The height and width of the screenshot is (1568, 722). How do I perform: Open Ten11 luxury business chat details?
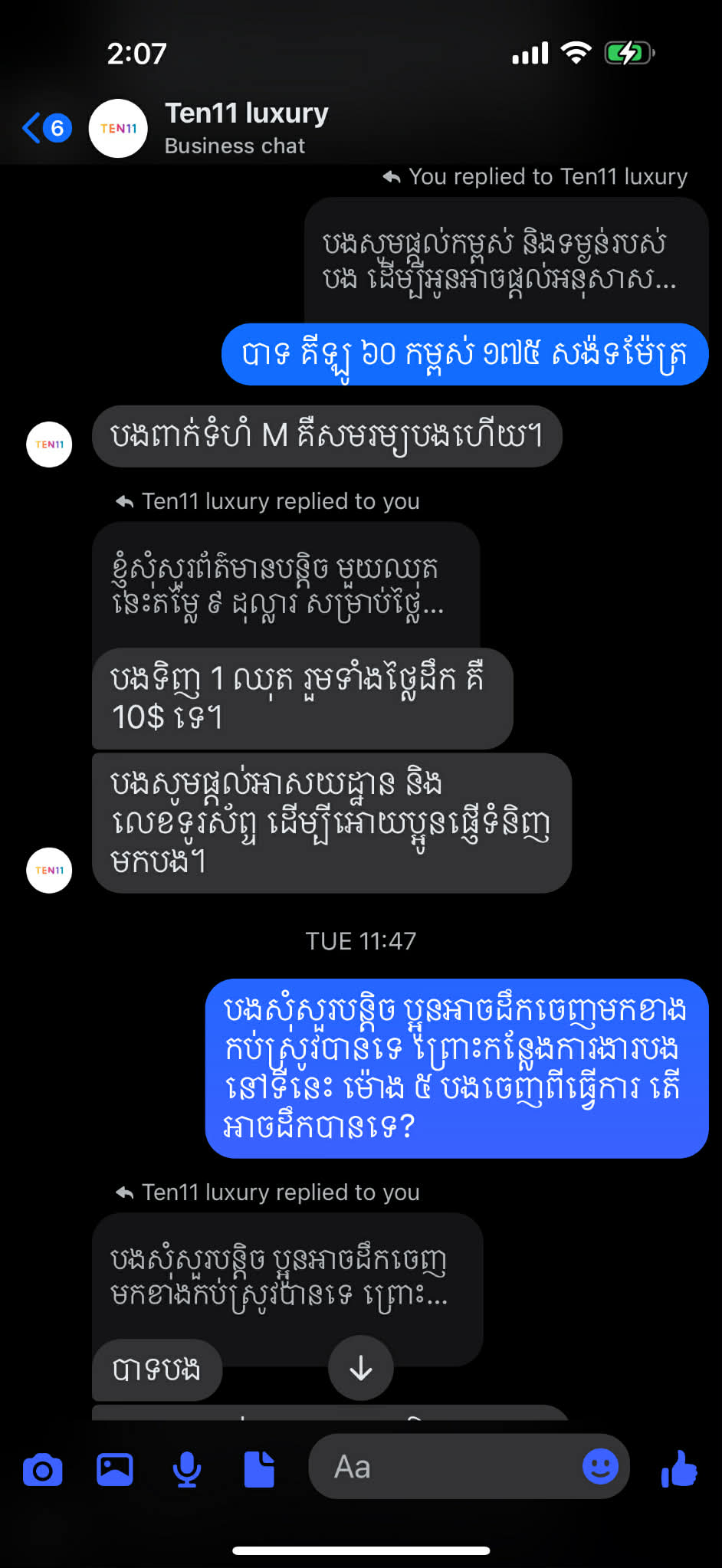pyautogui.click(x=246, y=127)
